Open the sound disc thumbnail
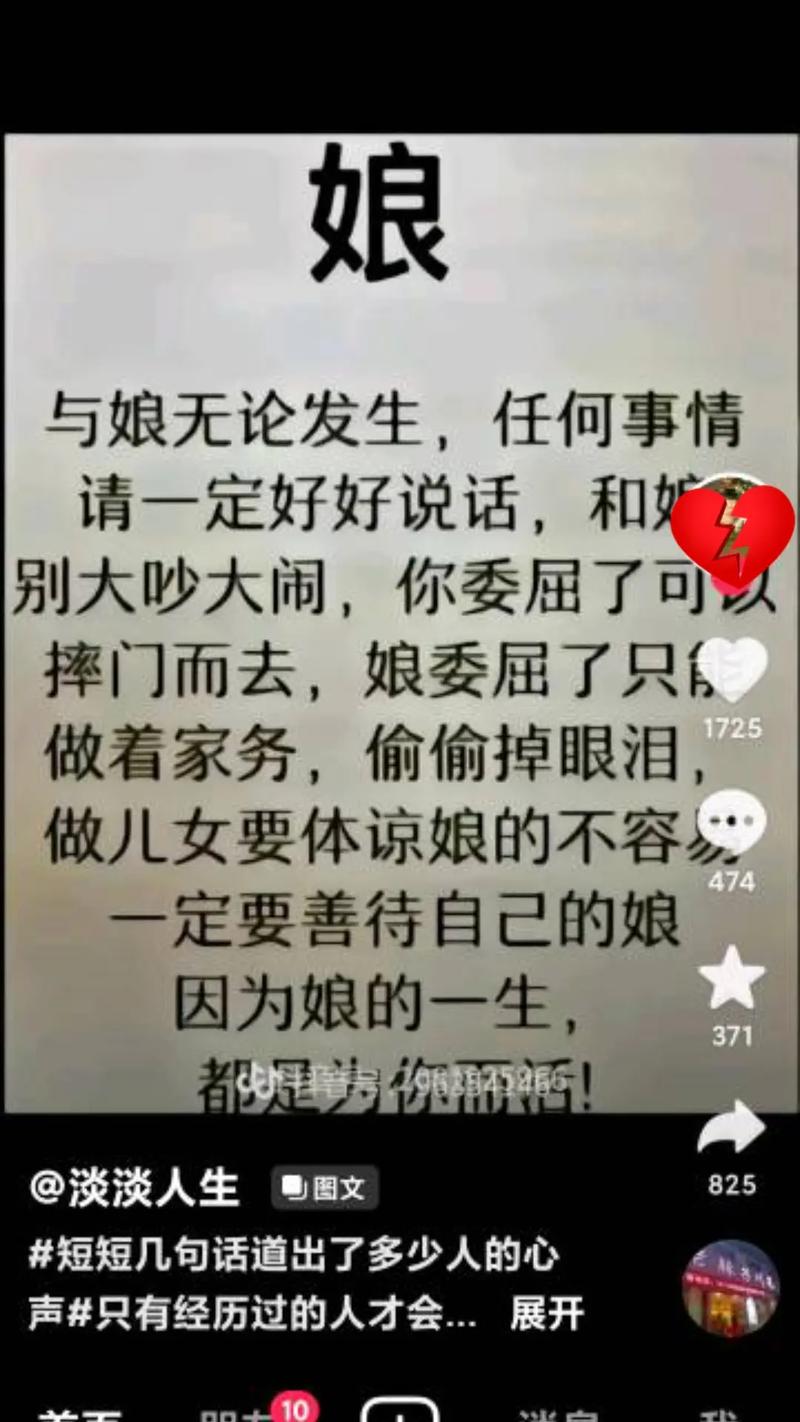 point(731,1288)
